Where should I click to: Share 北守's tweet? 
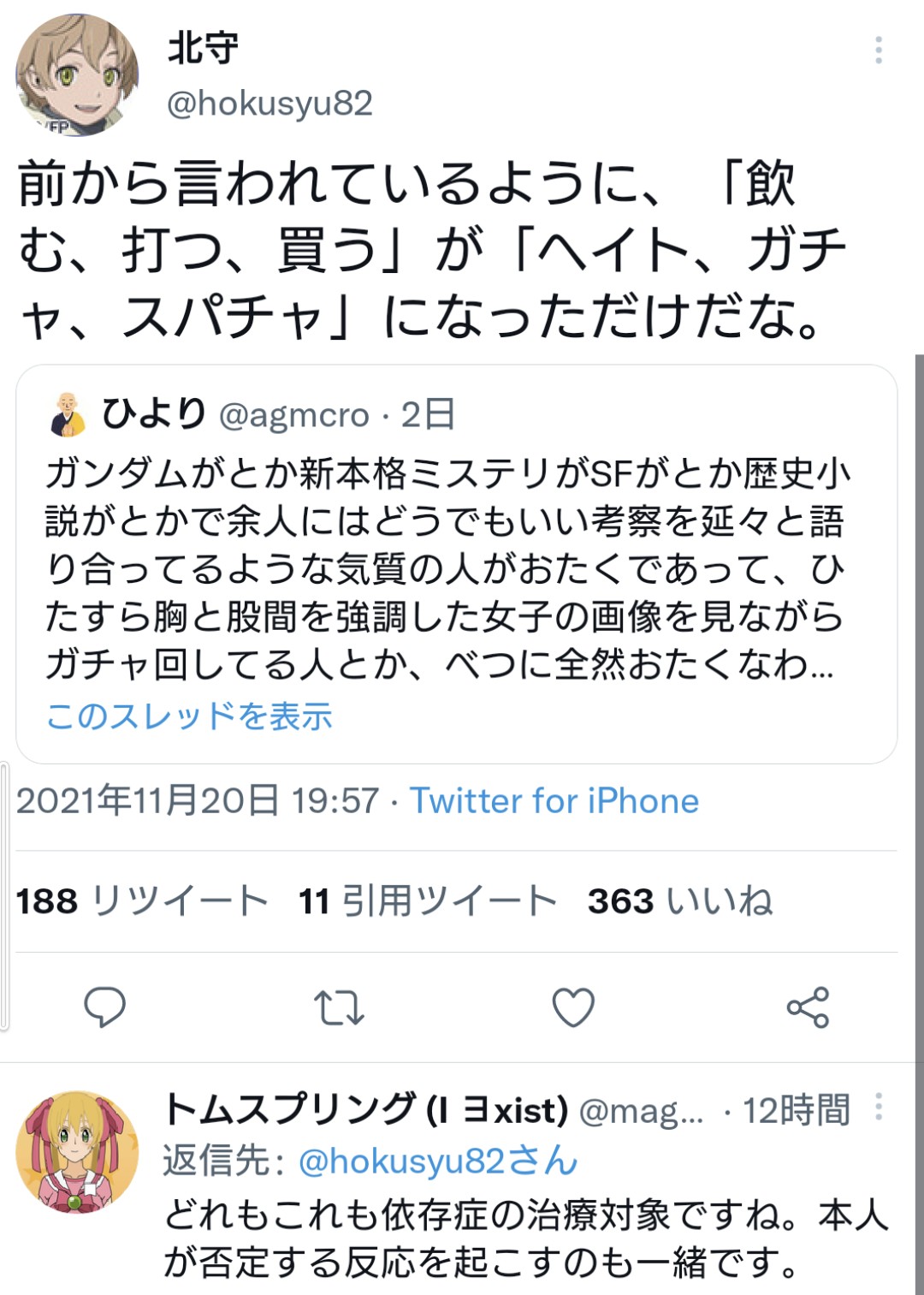(x=808, y=1007)
